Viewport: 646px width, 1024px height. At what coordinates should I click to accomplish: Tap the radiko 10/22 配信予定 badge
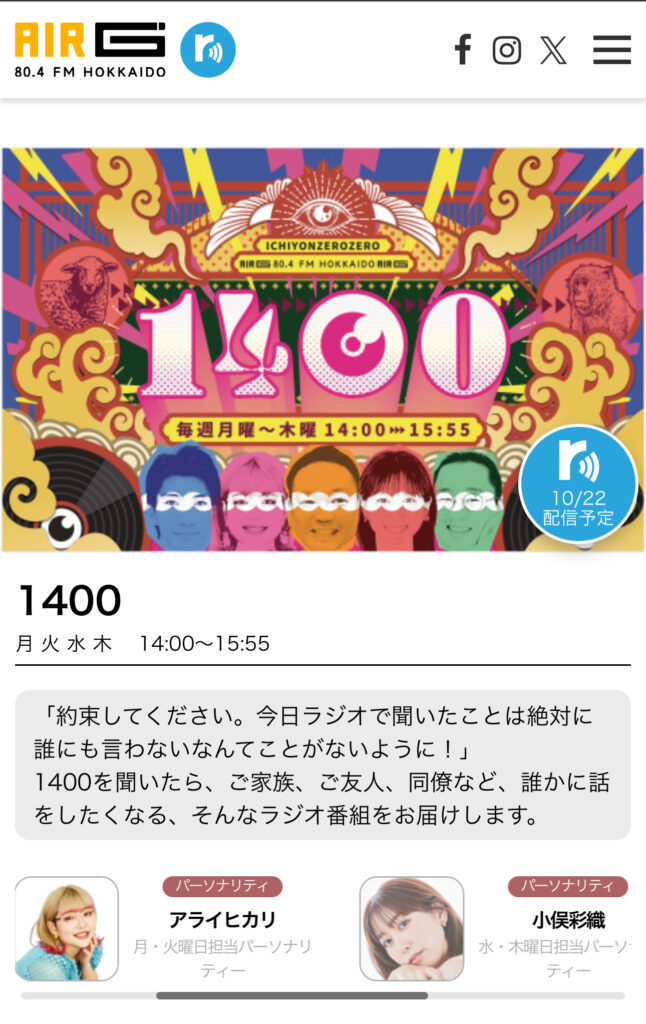pyautogui.click(x=578, y=483)
